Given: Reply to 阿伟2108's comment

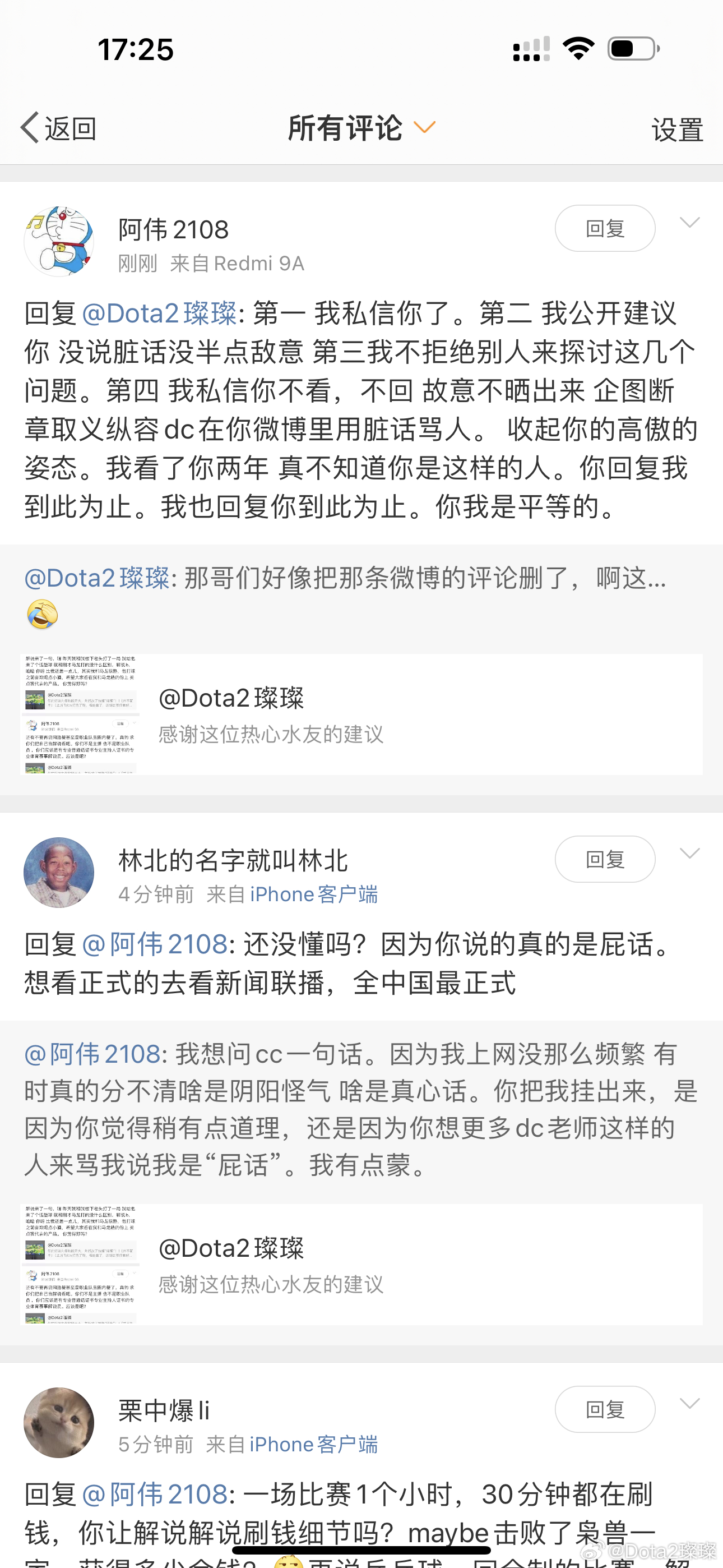Looking at the screenshot, I should click(604, 229).
